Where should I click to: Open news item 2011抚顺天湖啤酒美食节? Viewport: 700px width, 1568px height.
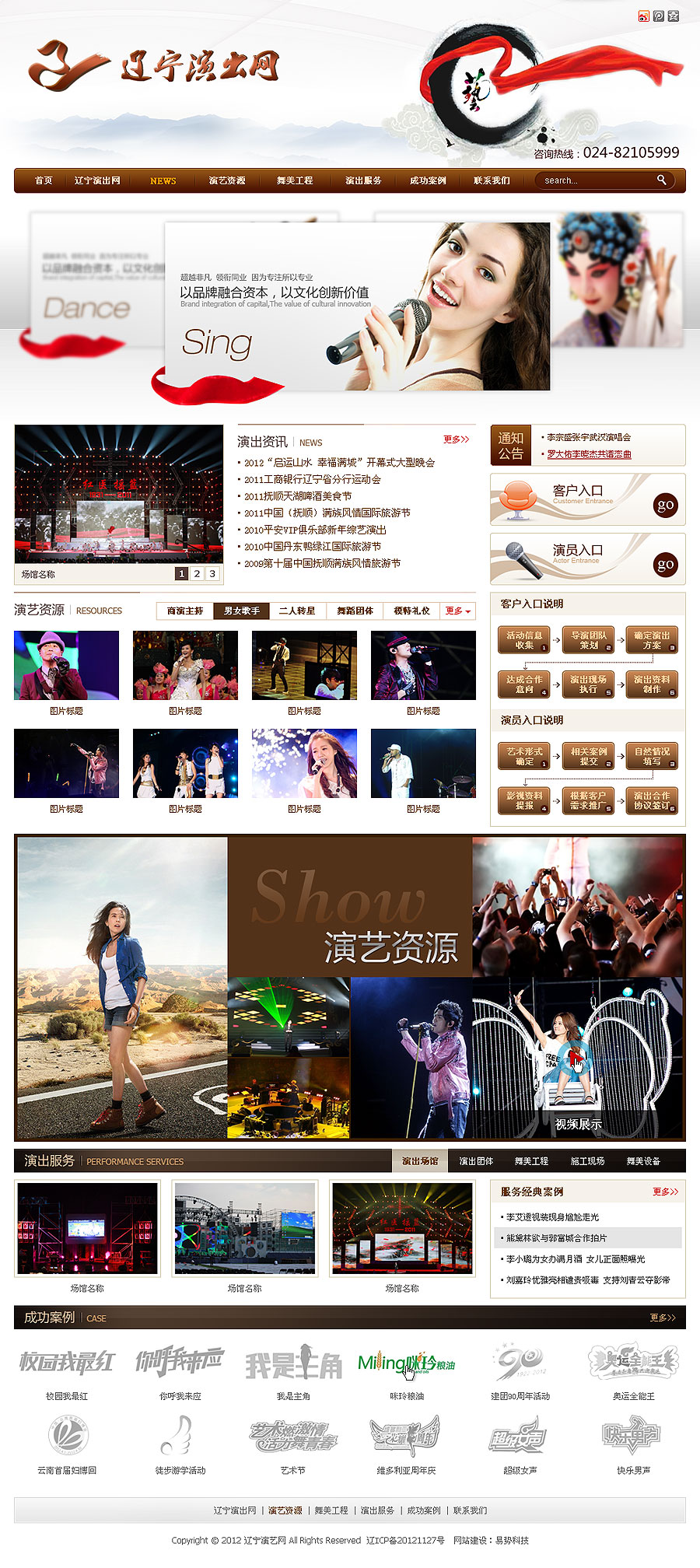click(297, 496)
